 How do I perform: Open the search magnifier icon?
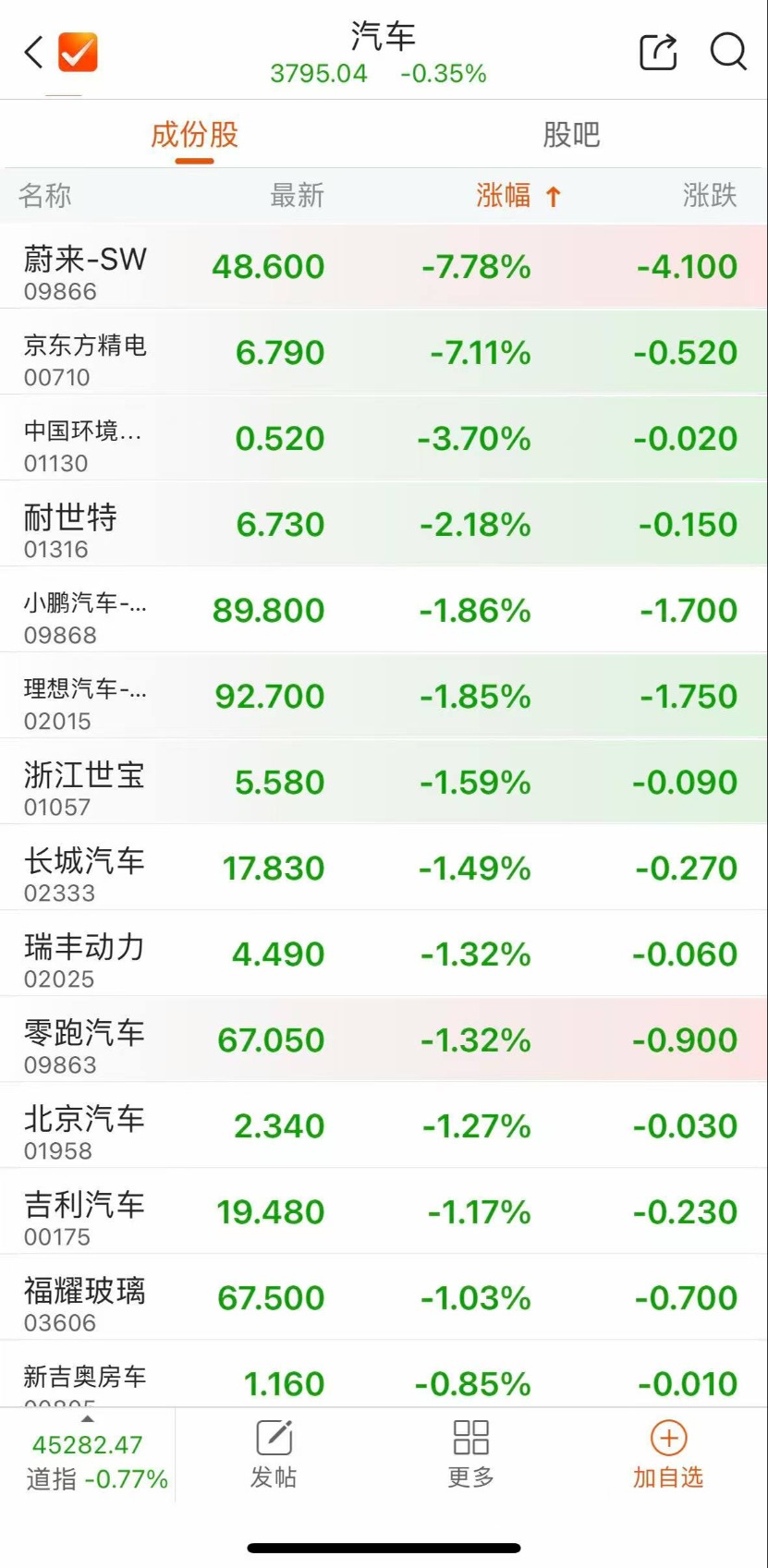coord(728,52)
